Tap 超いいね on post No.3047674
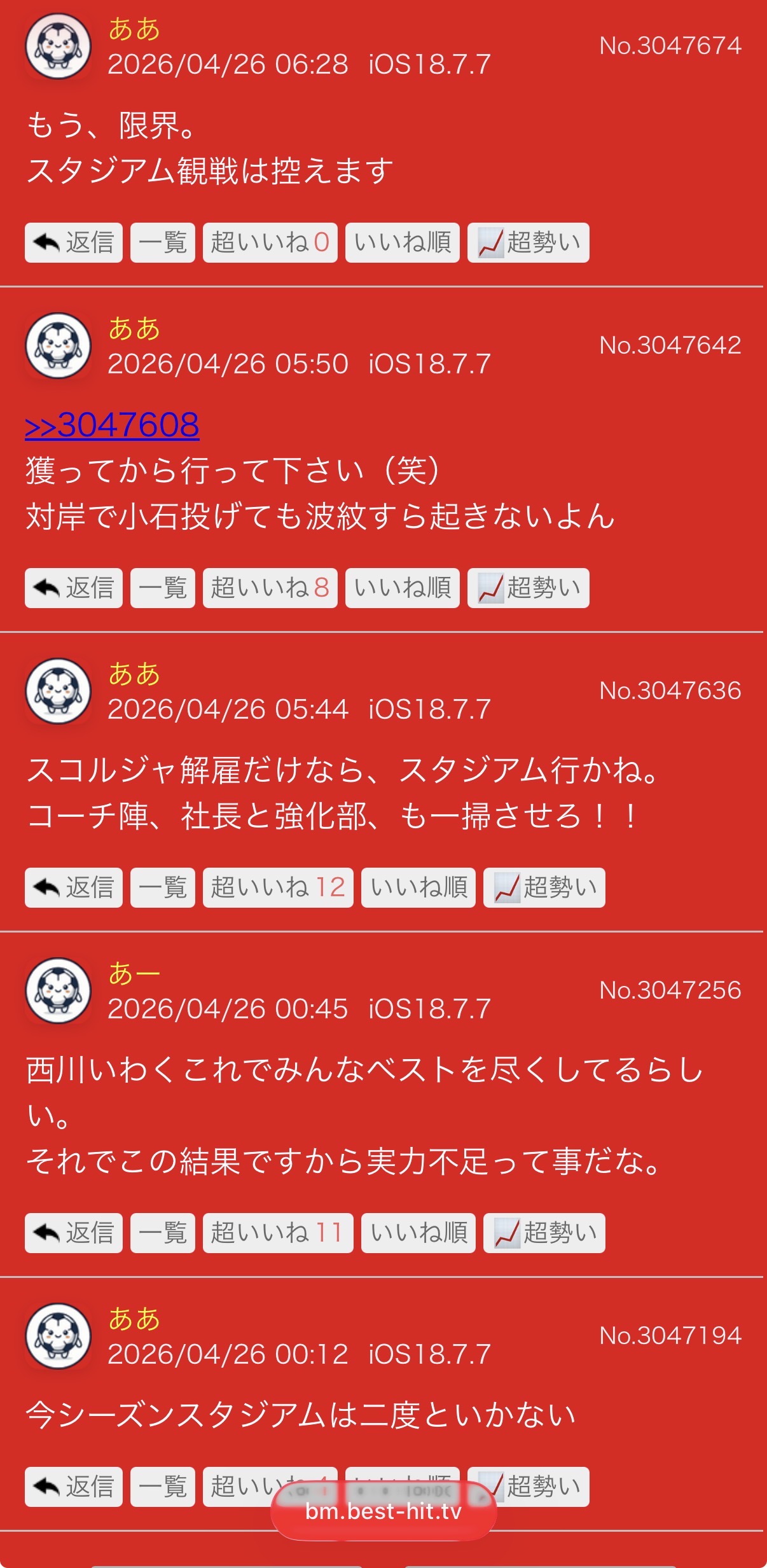The image size is (767, 1568). pos(270,242)
